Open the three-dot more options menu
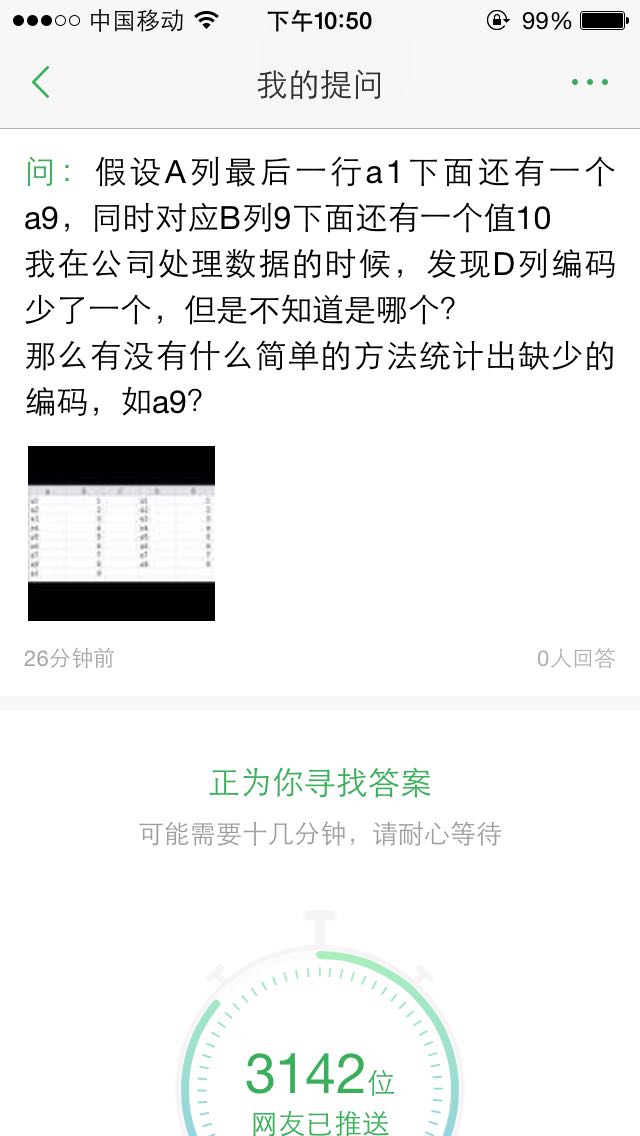640x1136 pixels. 589,83
